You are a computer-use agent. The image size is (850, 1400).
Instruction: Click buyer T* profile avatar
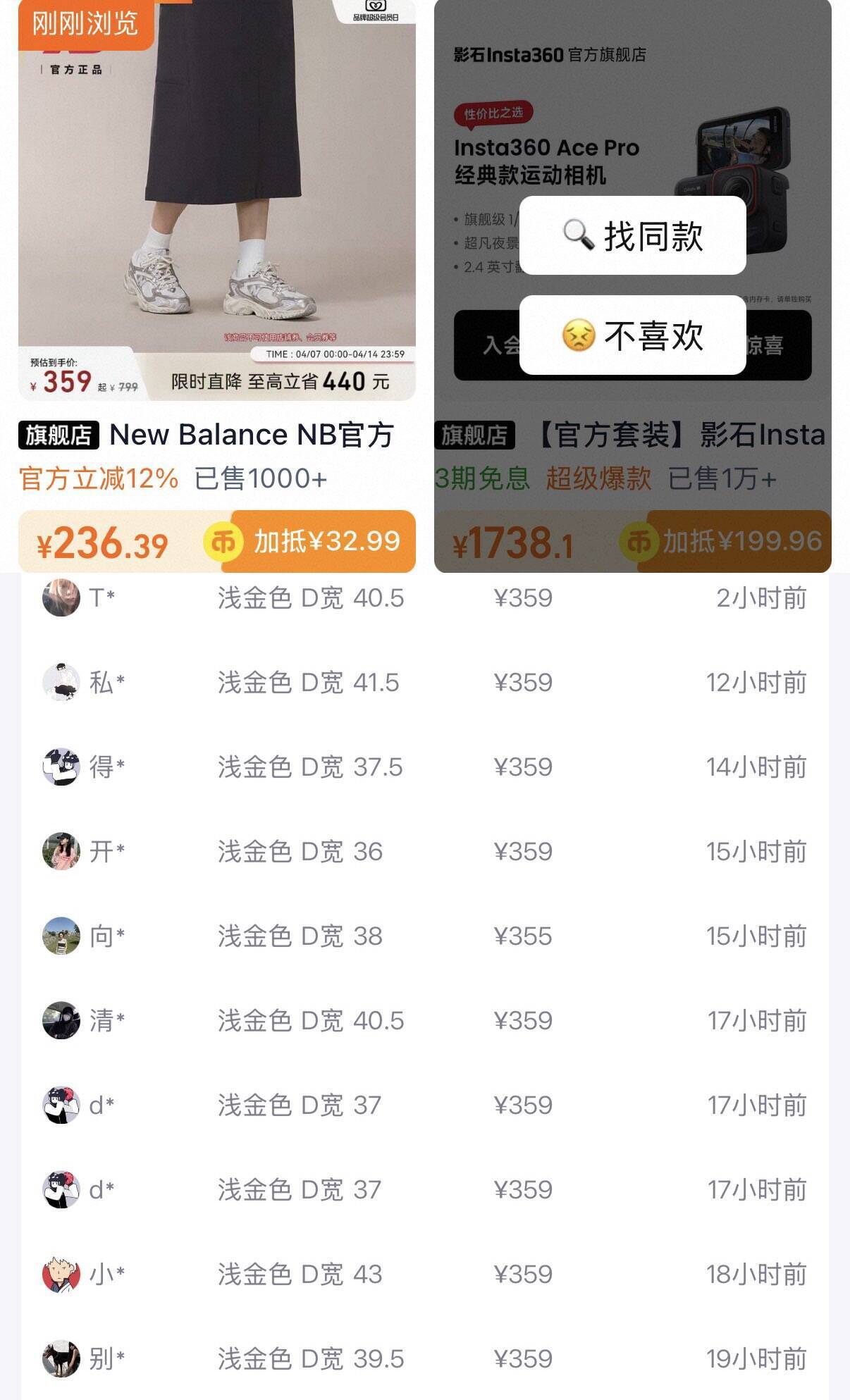[x=61, y=597]
